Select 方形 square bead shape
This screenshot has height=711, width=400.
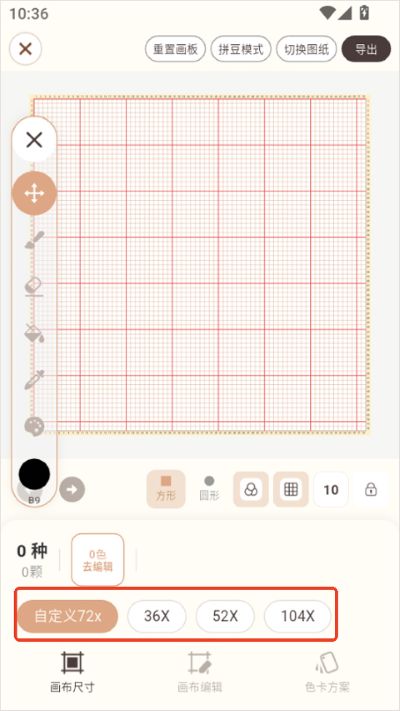pos(166,489)
